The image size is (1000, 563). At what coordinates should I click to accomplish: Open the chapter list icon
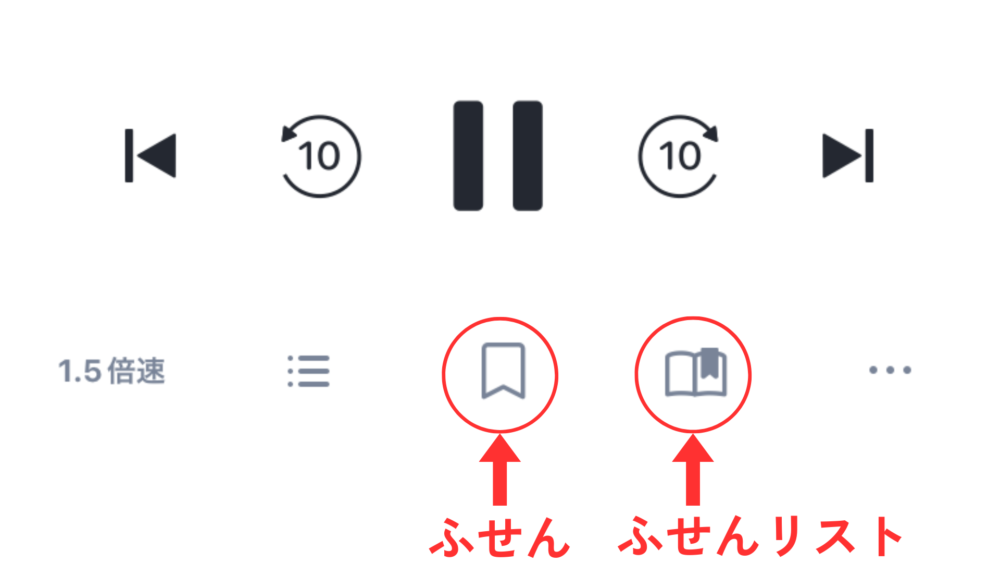pyautogui.click(x=308, y=371)
